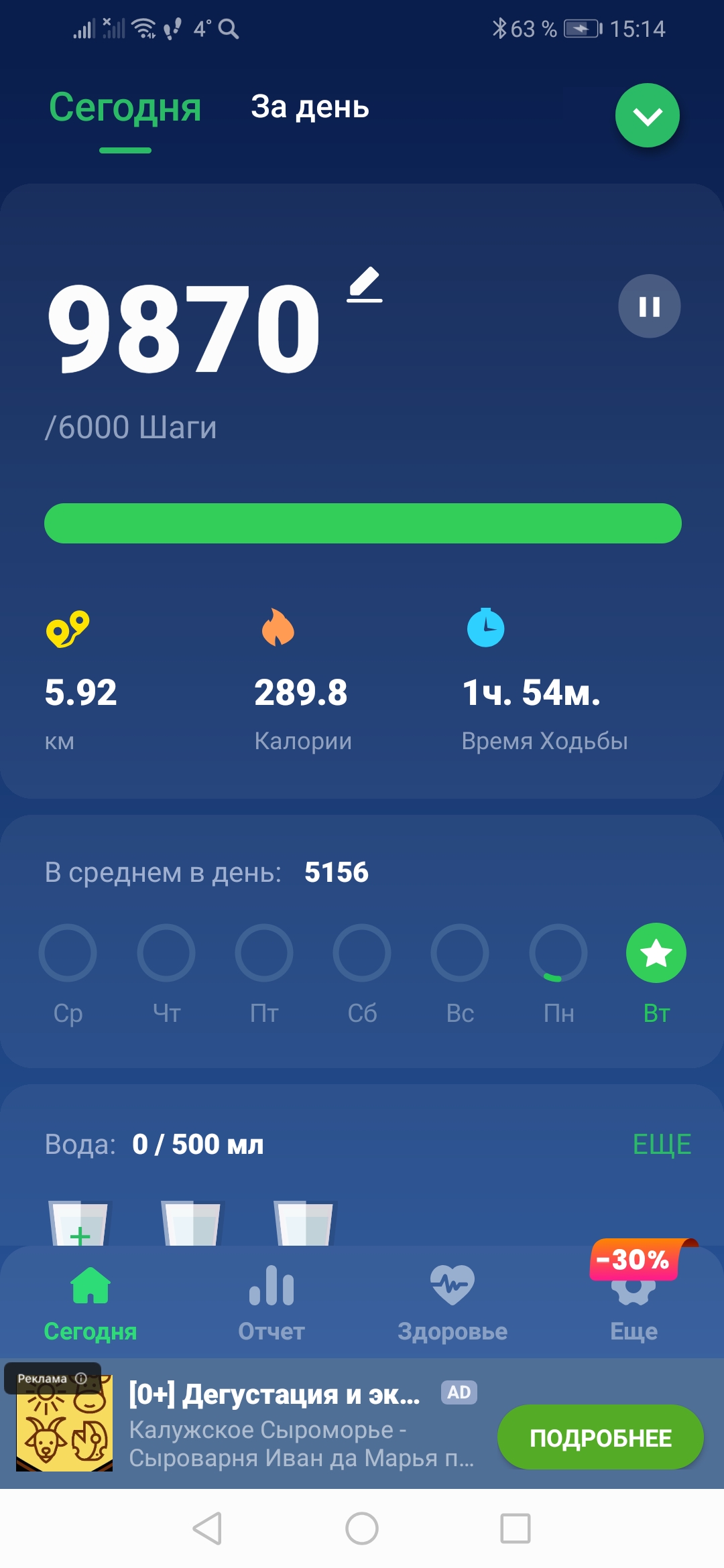Edit the step count with pencil icon
Screen dimensions: 724x1568
pyautogui.click(x=365, y=286)
